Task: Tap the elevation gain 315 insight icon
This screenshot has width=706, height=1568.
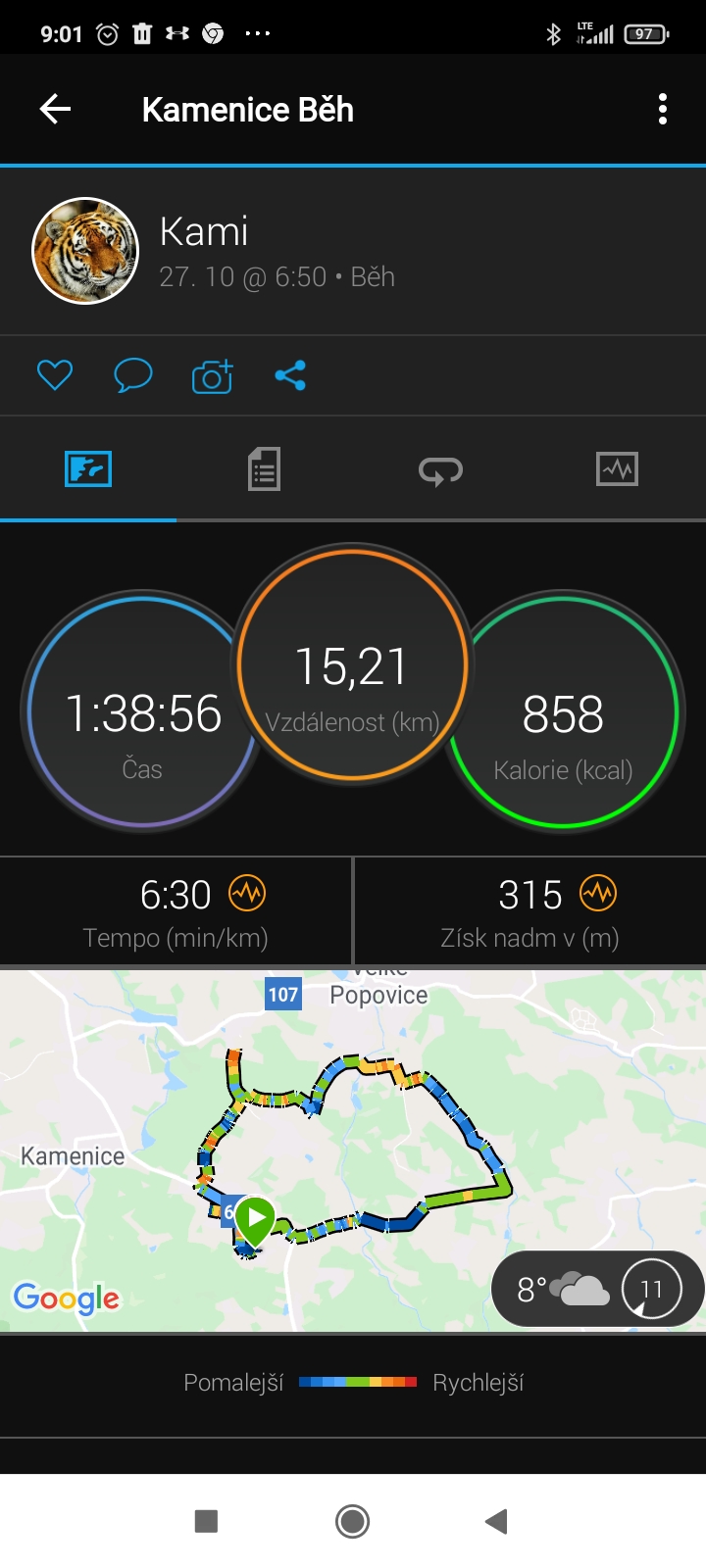Action: [x=598, y=894]
